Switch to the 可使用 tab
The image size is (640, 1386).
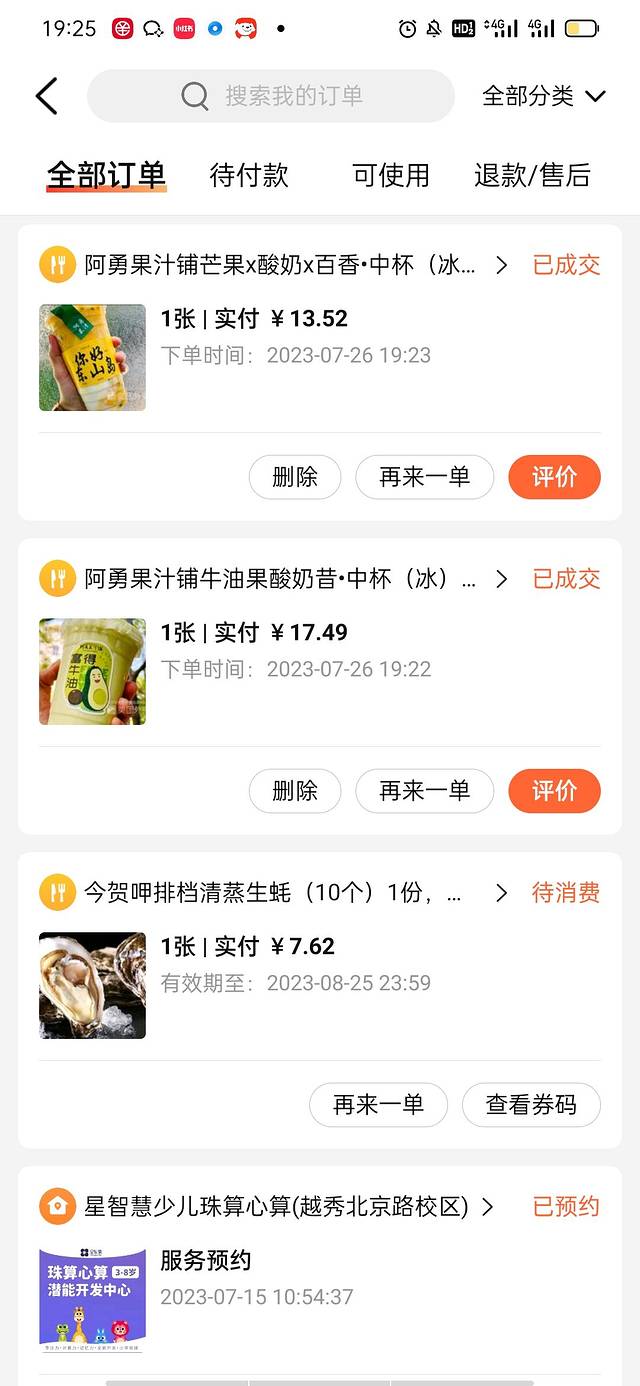pyautogui.click(x=391, y=175)
